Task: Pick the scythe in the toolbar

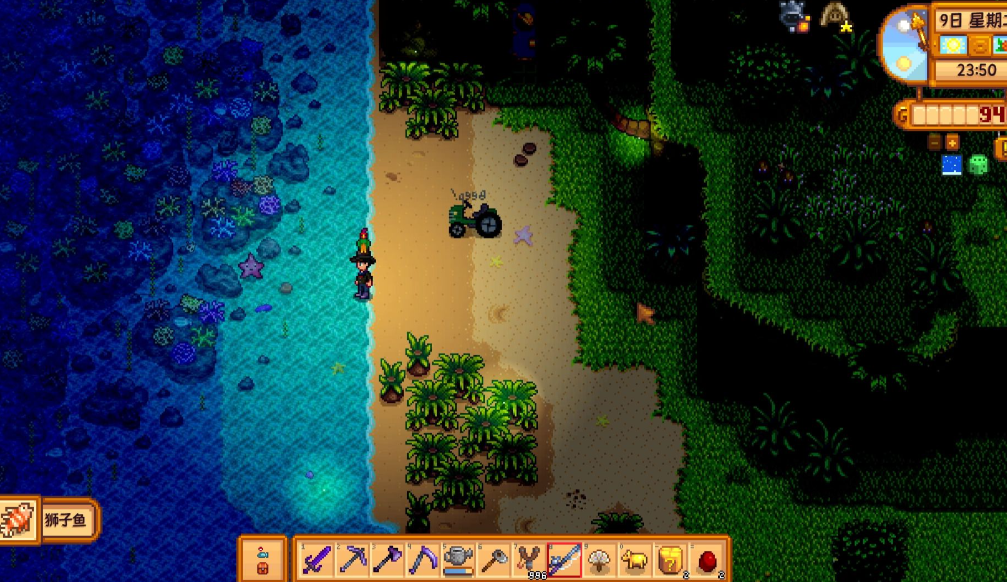Action: point(423,558)
